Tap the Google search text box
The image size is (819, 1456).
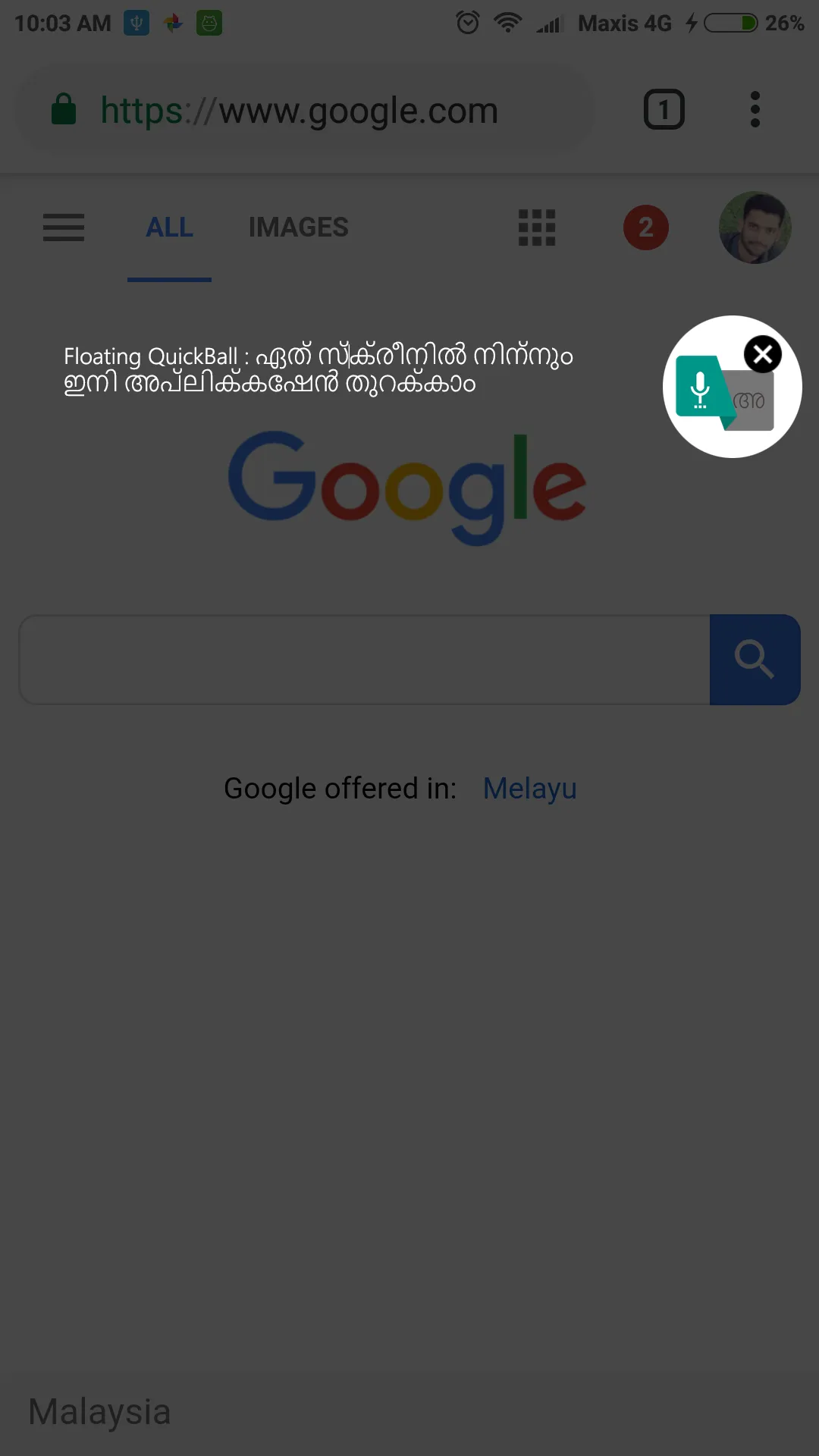pos(364,660)
